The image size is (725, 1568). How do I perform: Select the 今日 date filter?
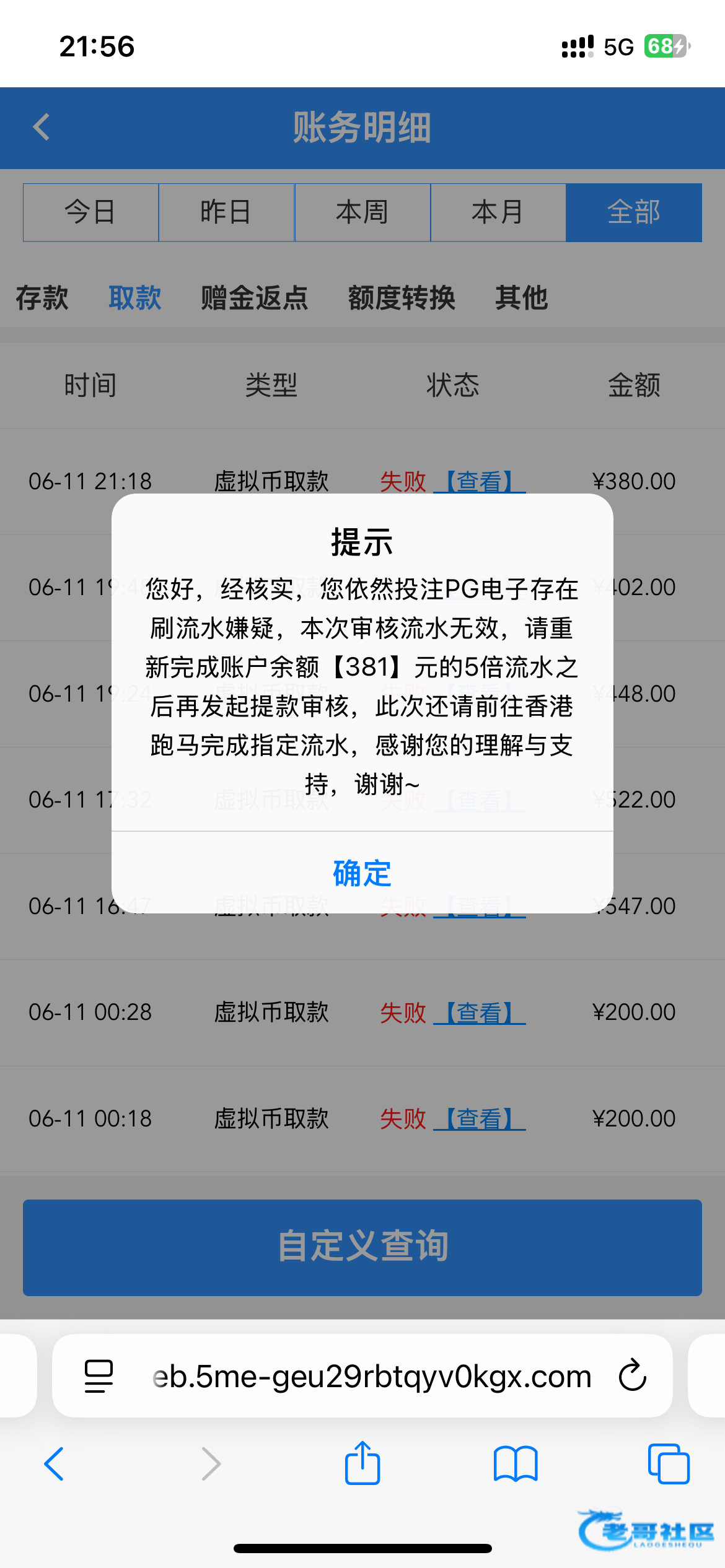(91, 212)
